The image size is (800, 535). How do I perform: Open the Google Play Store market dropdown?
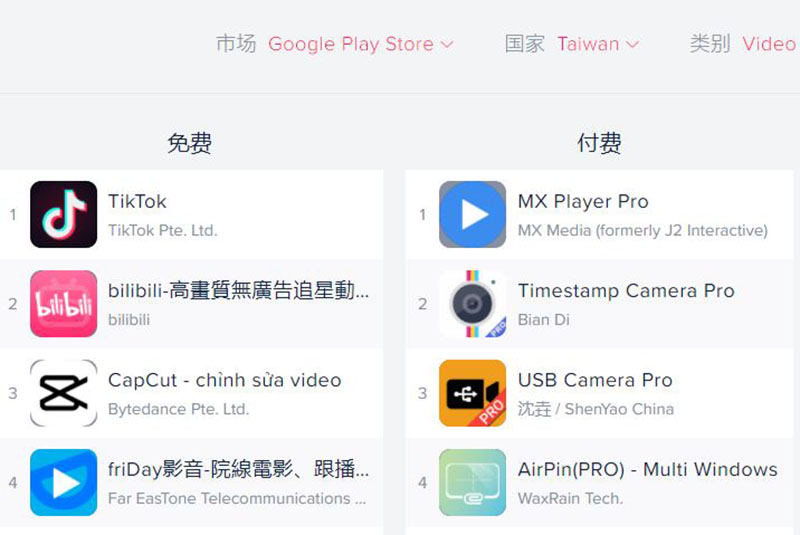(360, 44)
